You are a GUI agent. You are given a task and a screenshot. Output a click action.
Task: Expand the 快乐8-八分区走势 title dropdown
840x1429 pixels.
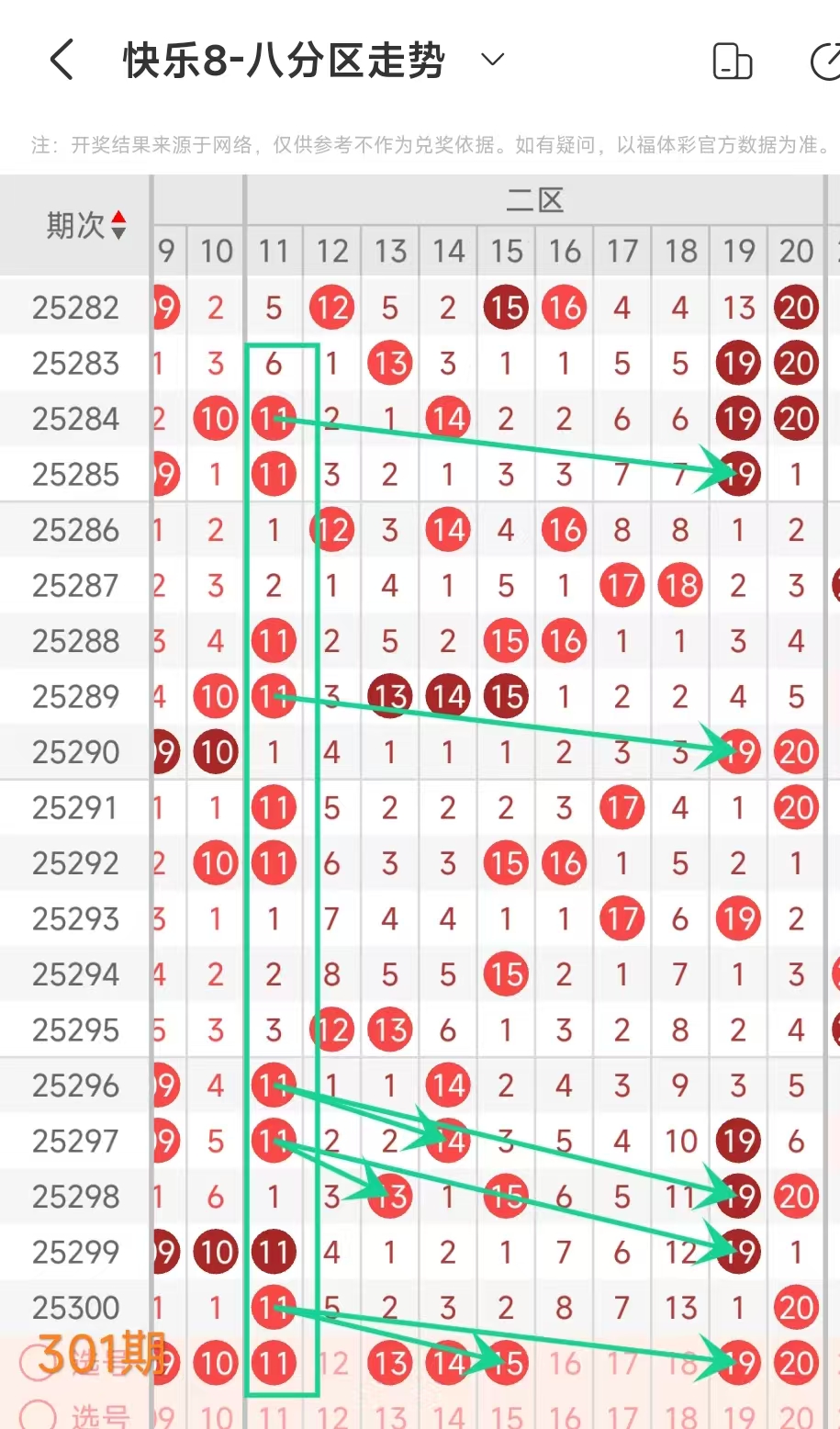coord(493,61)
